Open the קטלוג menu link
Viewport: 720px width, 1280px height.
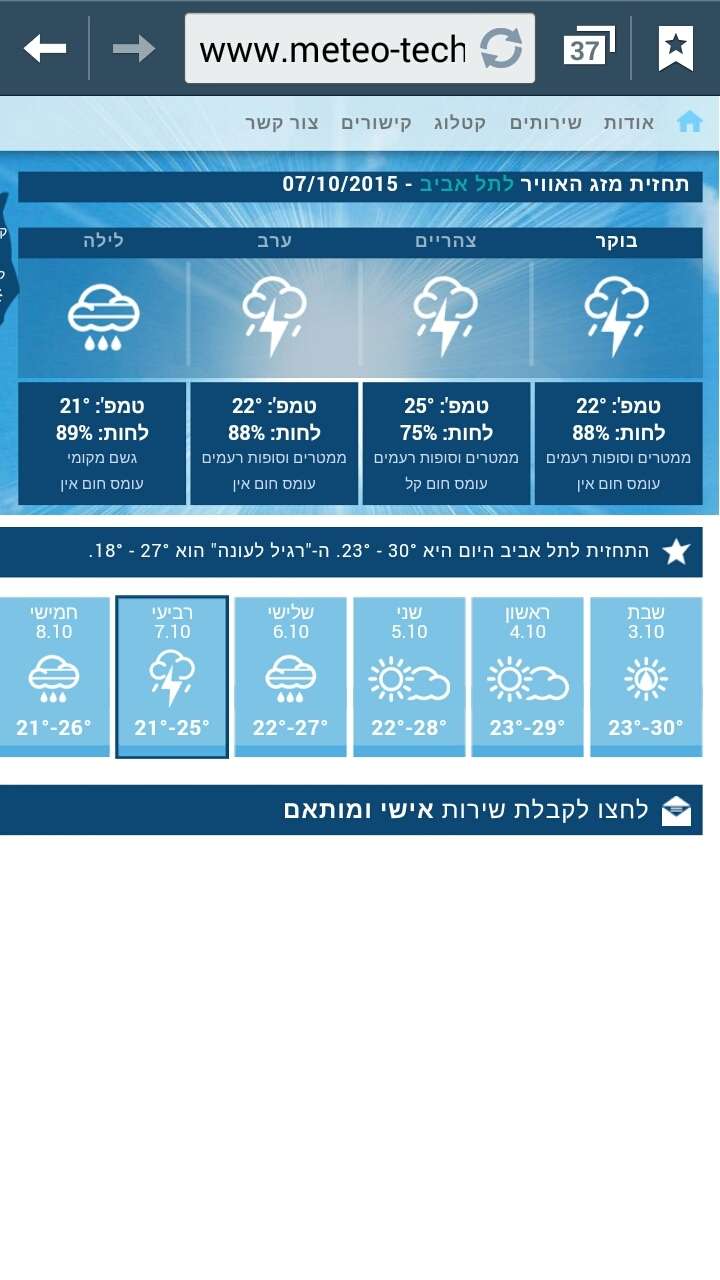pos(460,122)
